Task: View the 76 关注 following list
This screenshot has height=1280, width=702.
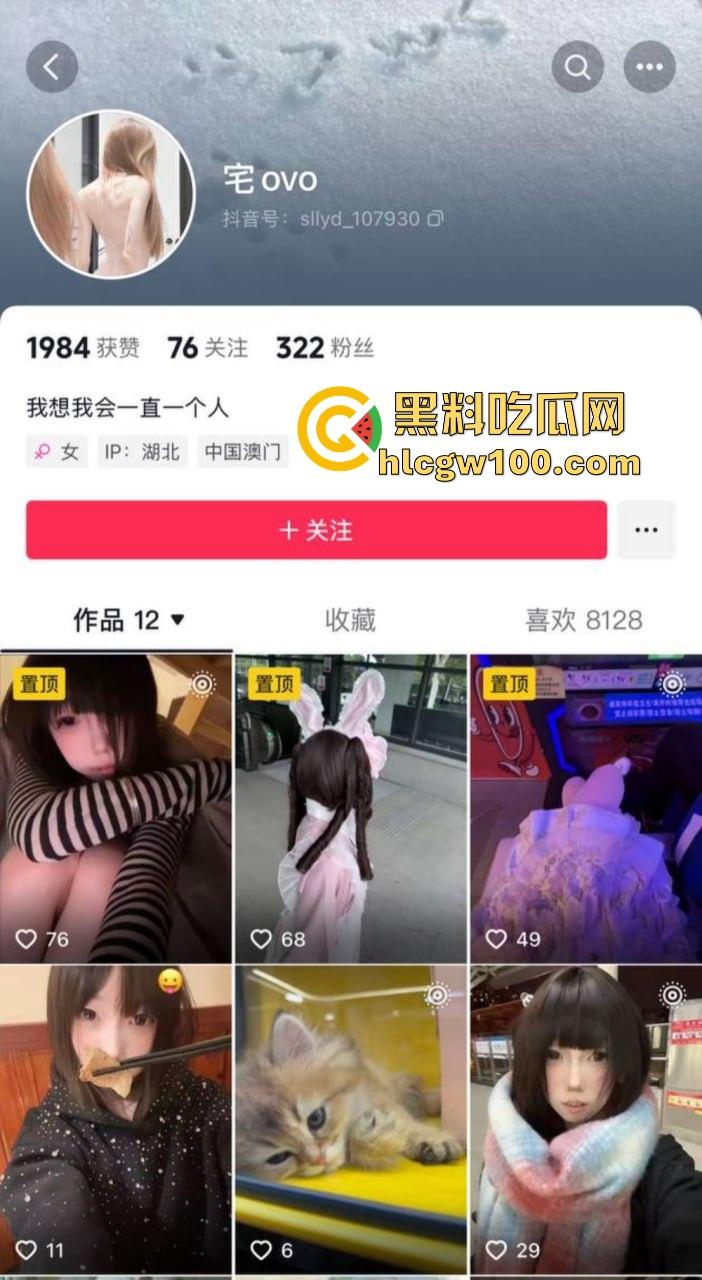Action: tap(207, 348)
